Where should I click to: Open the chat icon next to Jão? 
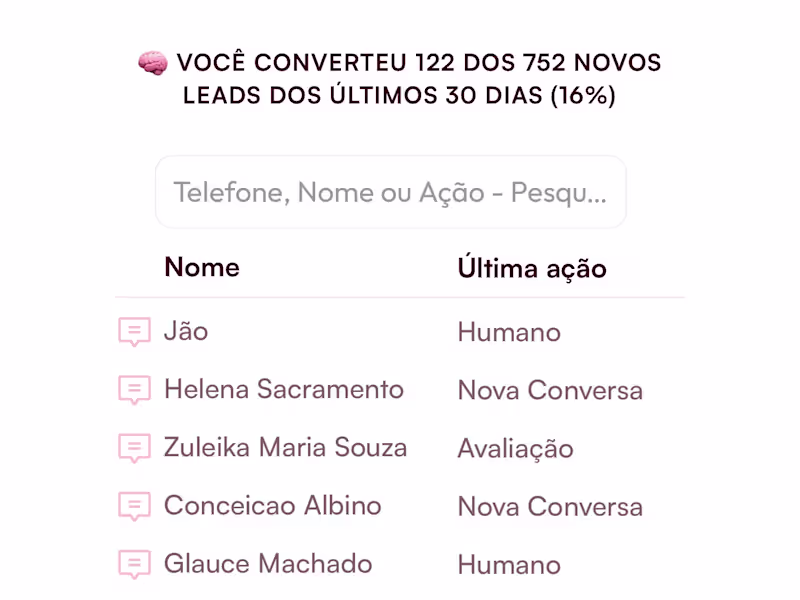click(134, 332)
